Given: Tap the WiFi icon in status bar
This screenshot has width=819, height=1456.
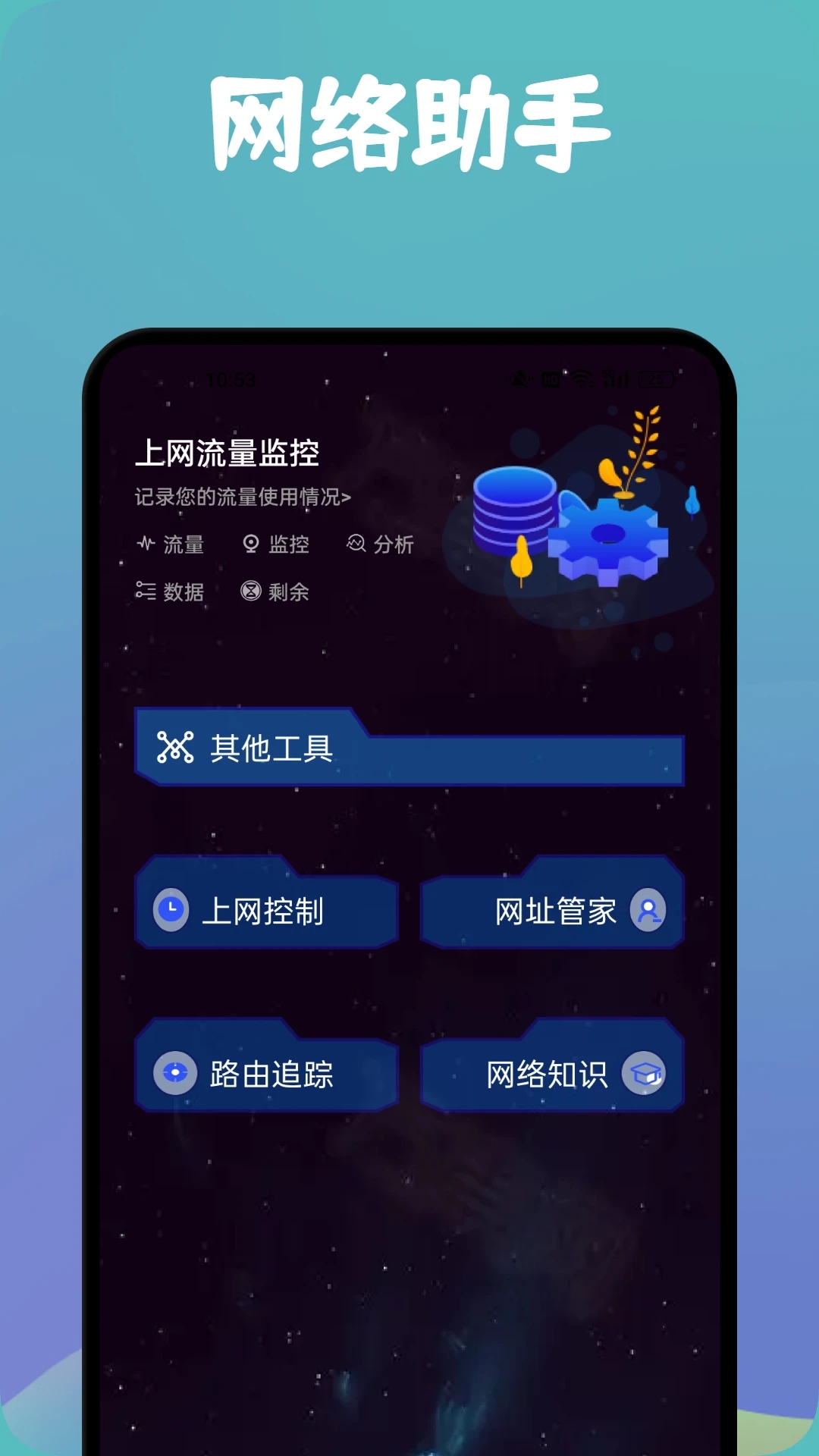Looking at the screenshot, I should click(x=582, y=379).
